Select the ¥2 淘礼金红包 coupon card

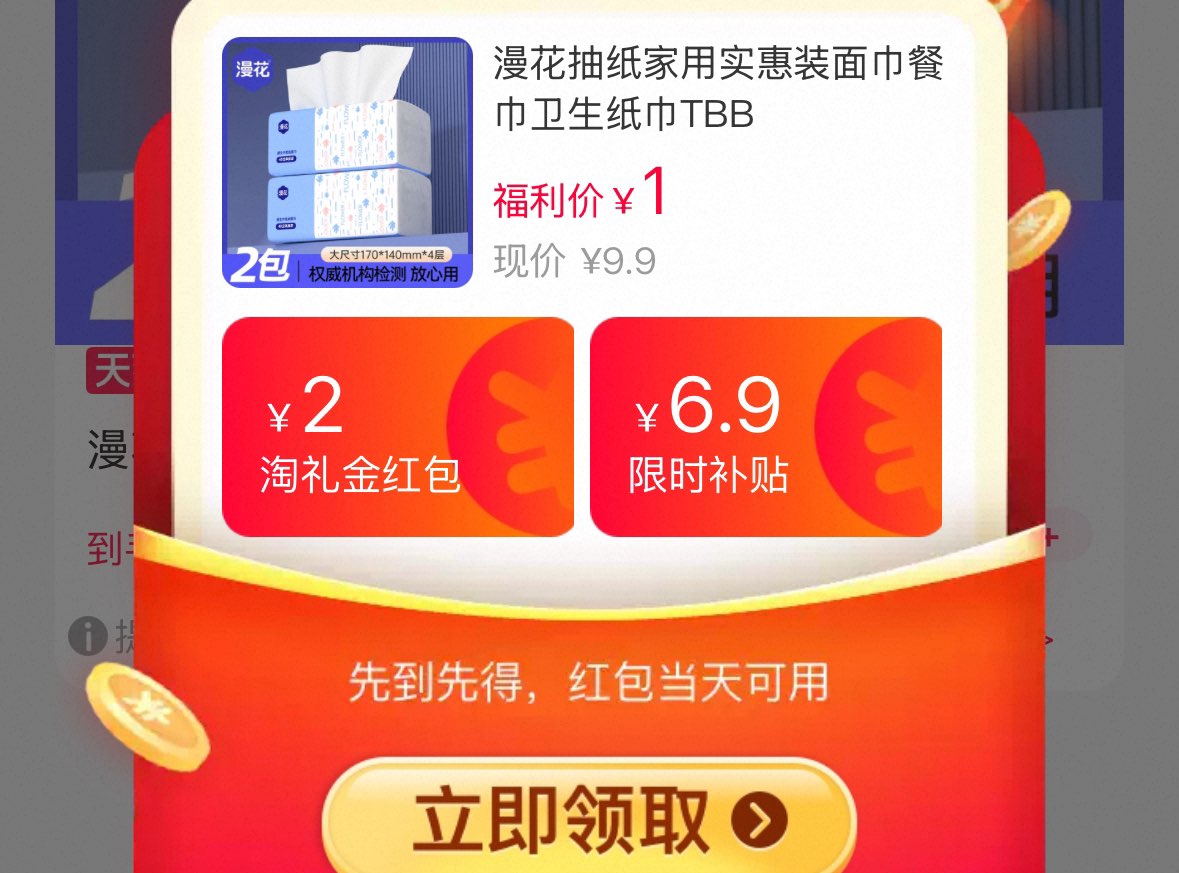(398, 427)
